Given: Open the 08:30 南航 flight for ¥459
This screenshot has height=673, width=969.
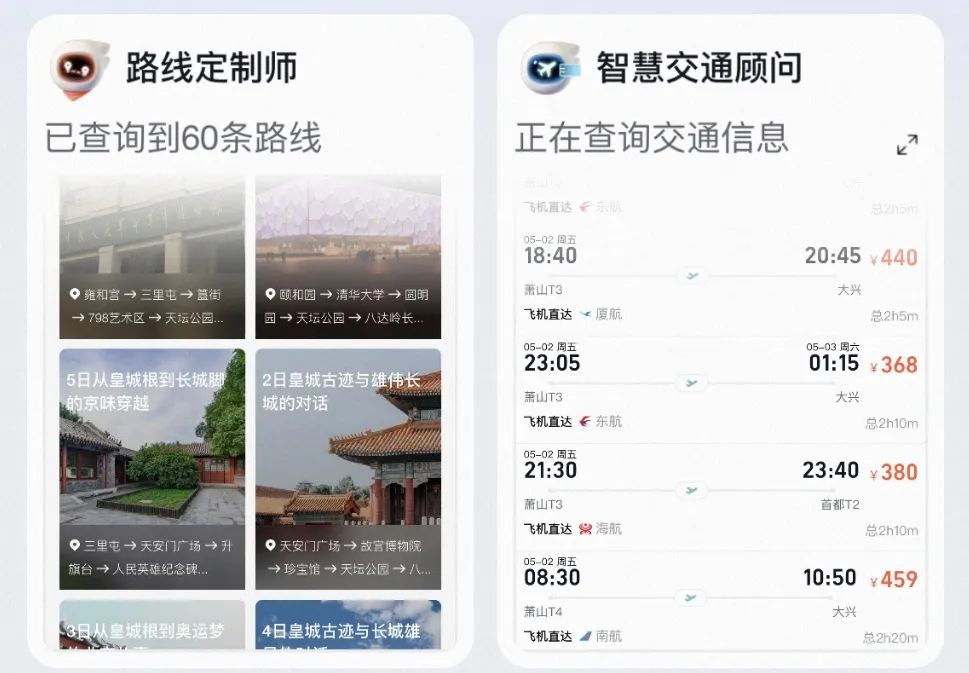Looking at the screenshot, I should click(x=720, y=600).
